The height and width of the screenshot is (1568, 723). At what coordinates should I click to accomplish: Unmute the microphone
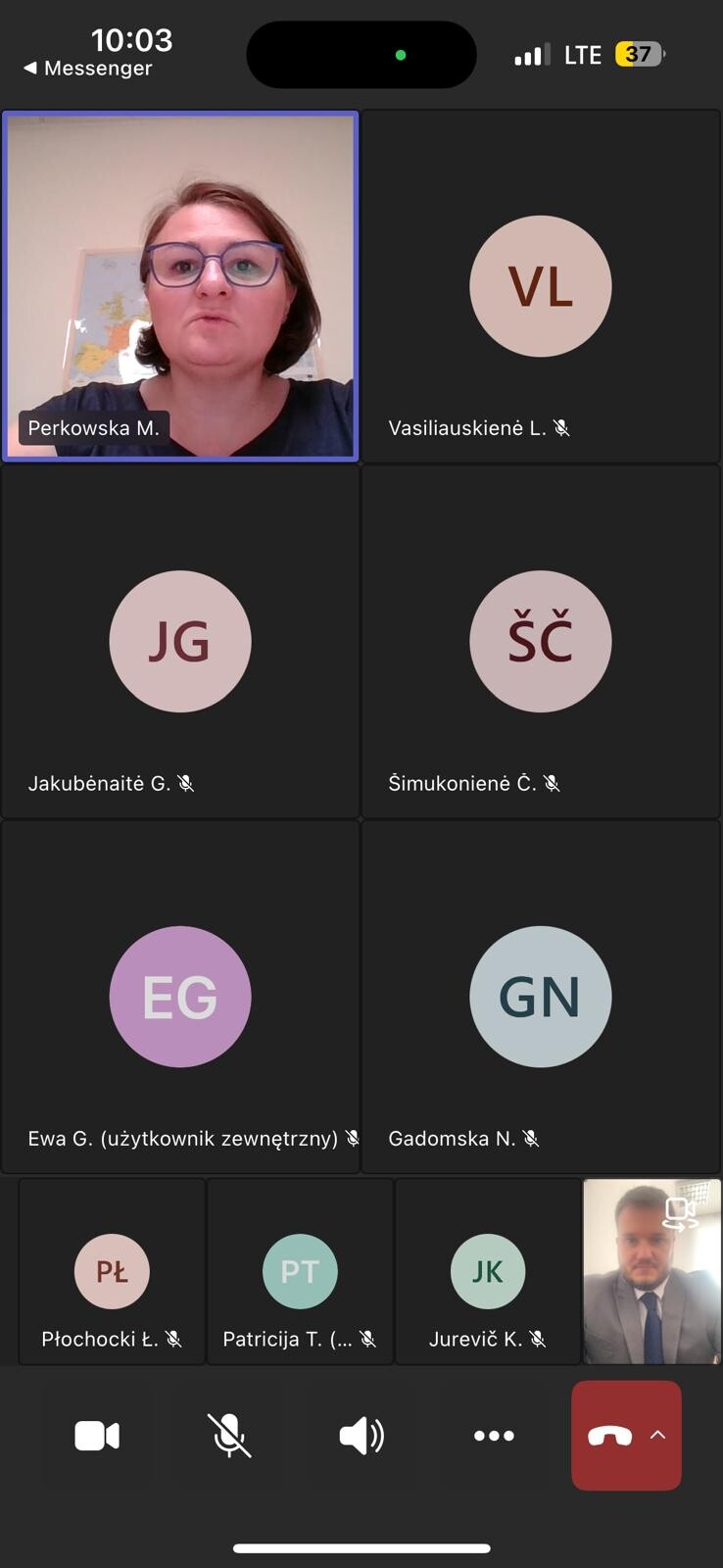(229, 1436)
